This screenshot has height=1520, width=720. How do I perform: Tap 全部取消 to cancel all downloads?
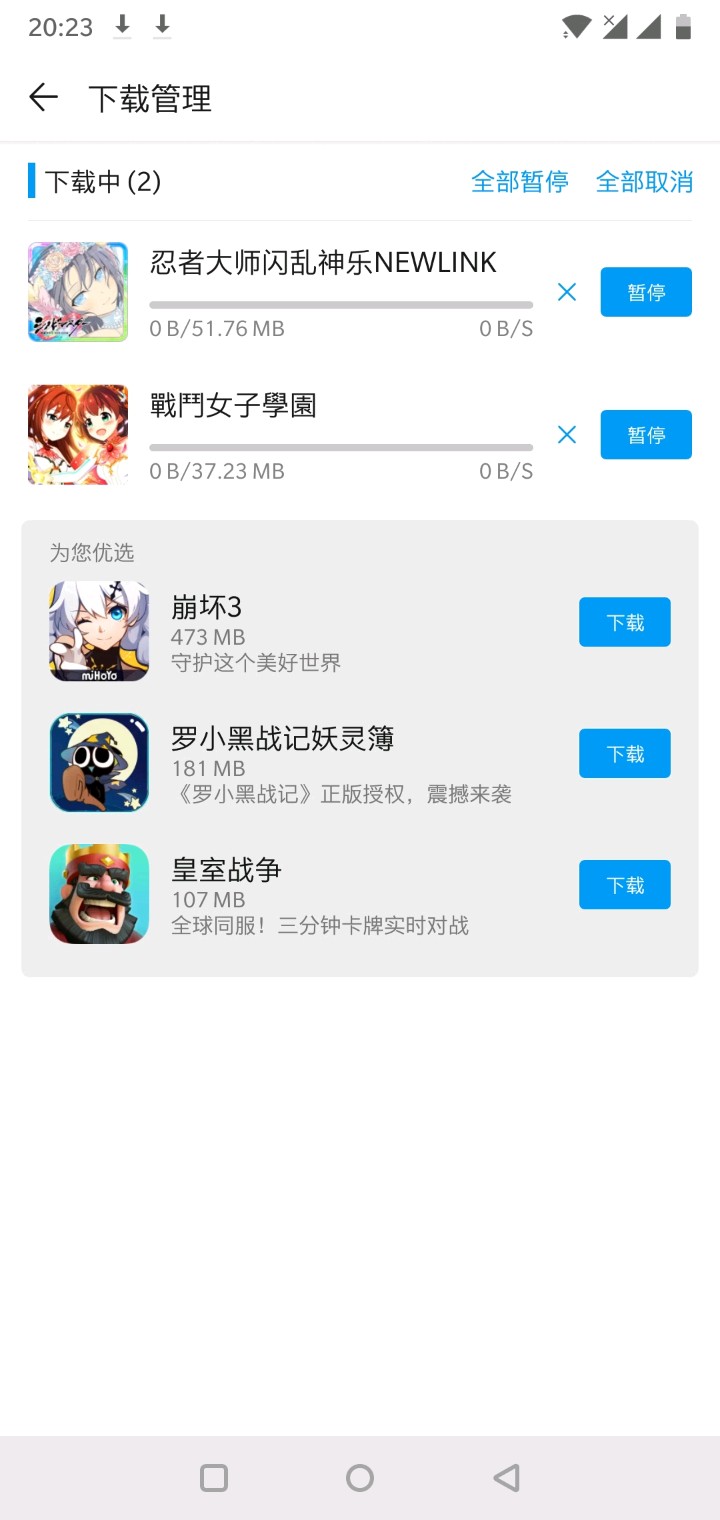(644, 181)
